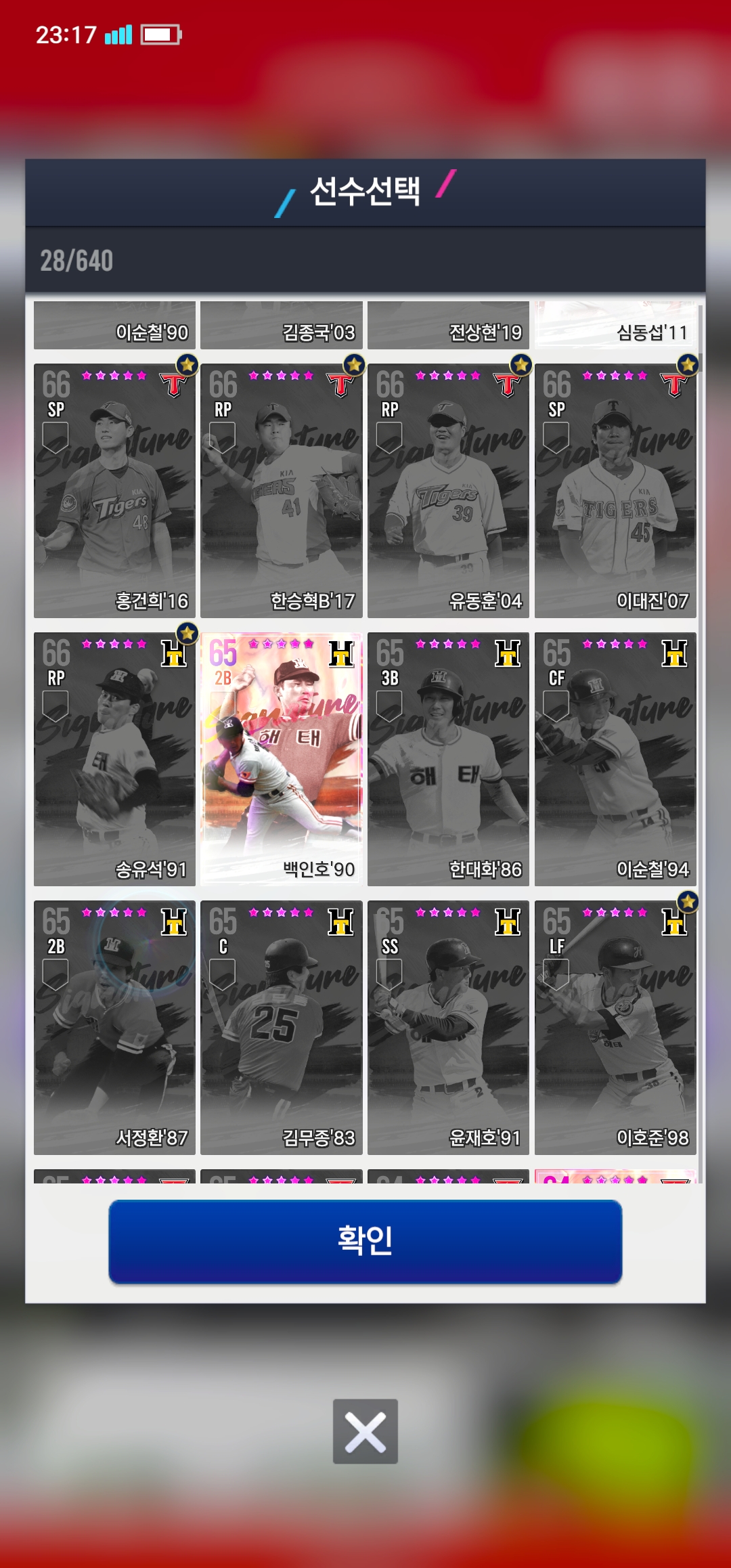Viewport: 731px width, 1568px height.
Task: Tap the 이순철'90 card
Action: tap(114, 326)
